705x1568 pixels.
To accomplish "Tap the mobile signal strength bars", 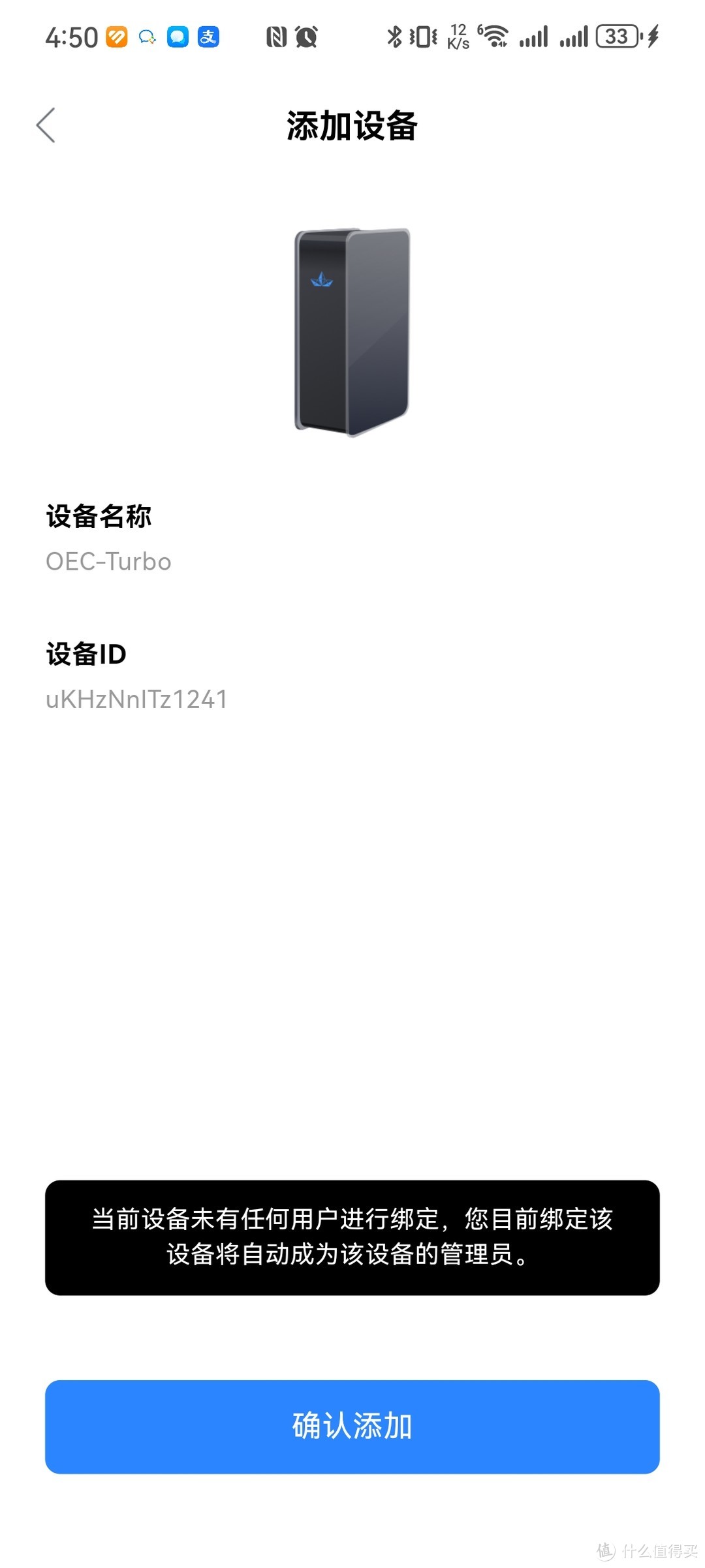I will 535,37.
